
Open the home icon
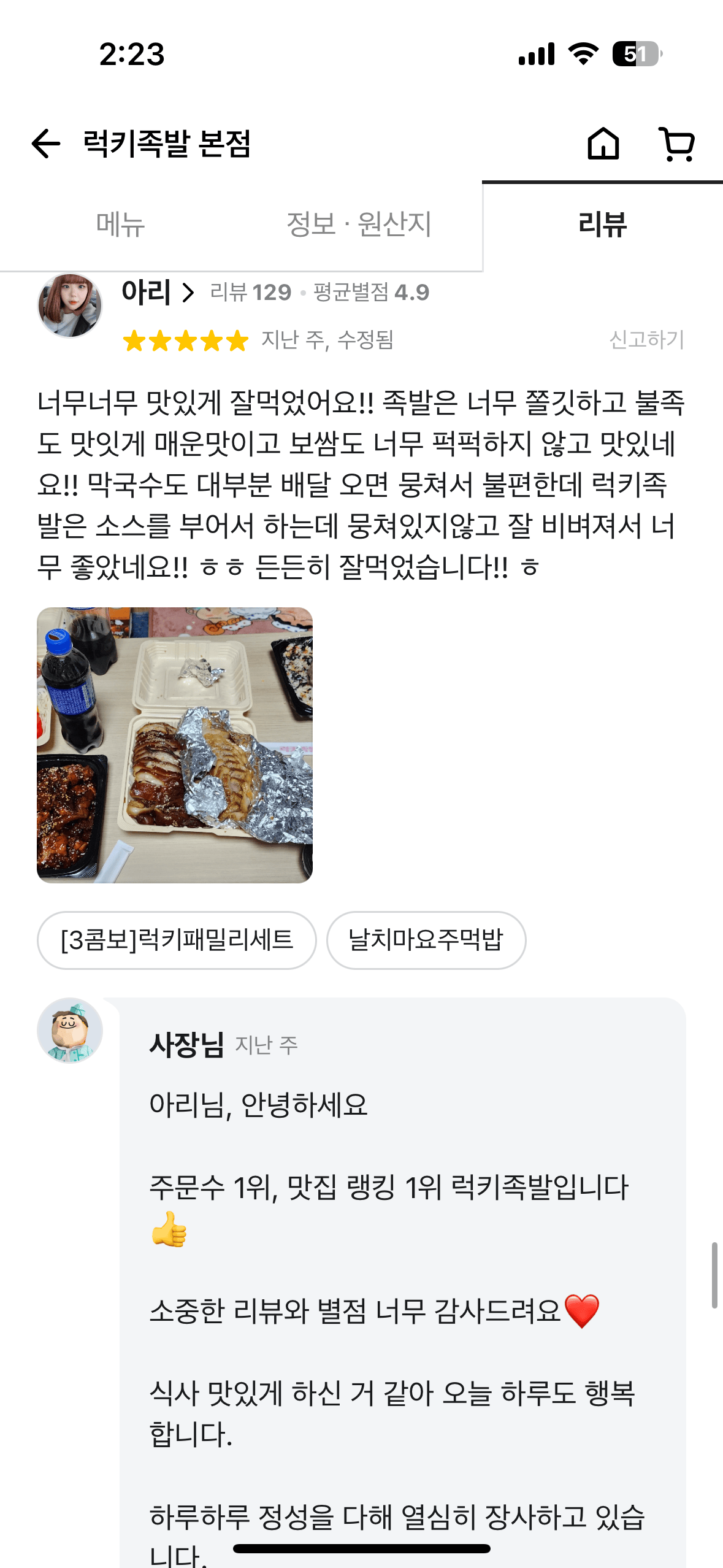pyautogui.click(x=603, y=144)
